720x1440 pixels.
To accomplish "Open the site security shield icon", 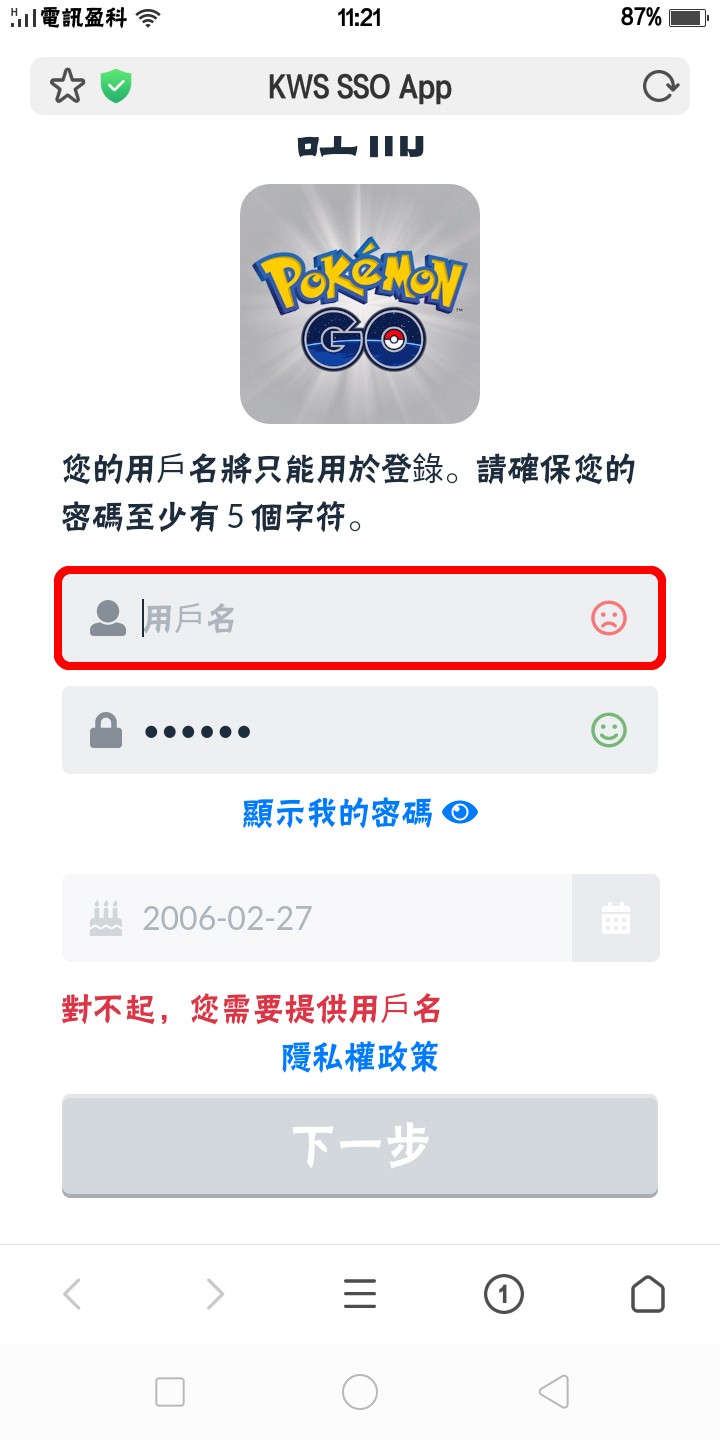I will pyautogui.click(x=117, y=87).
